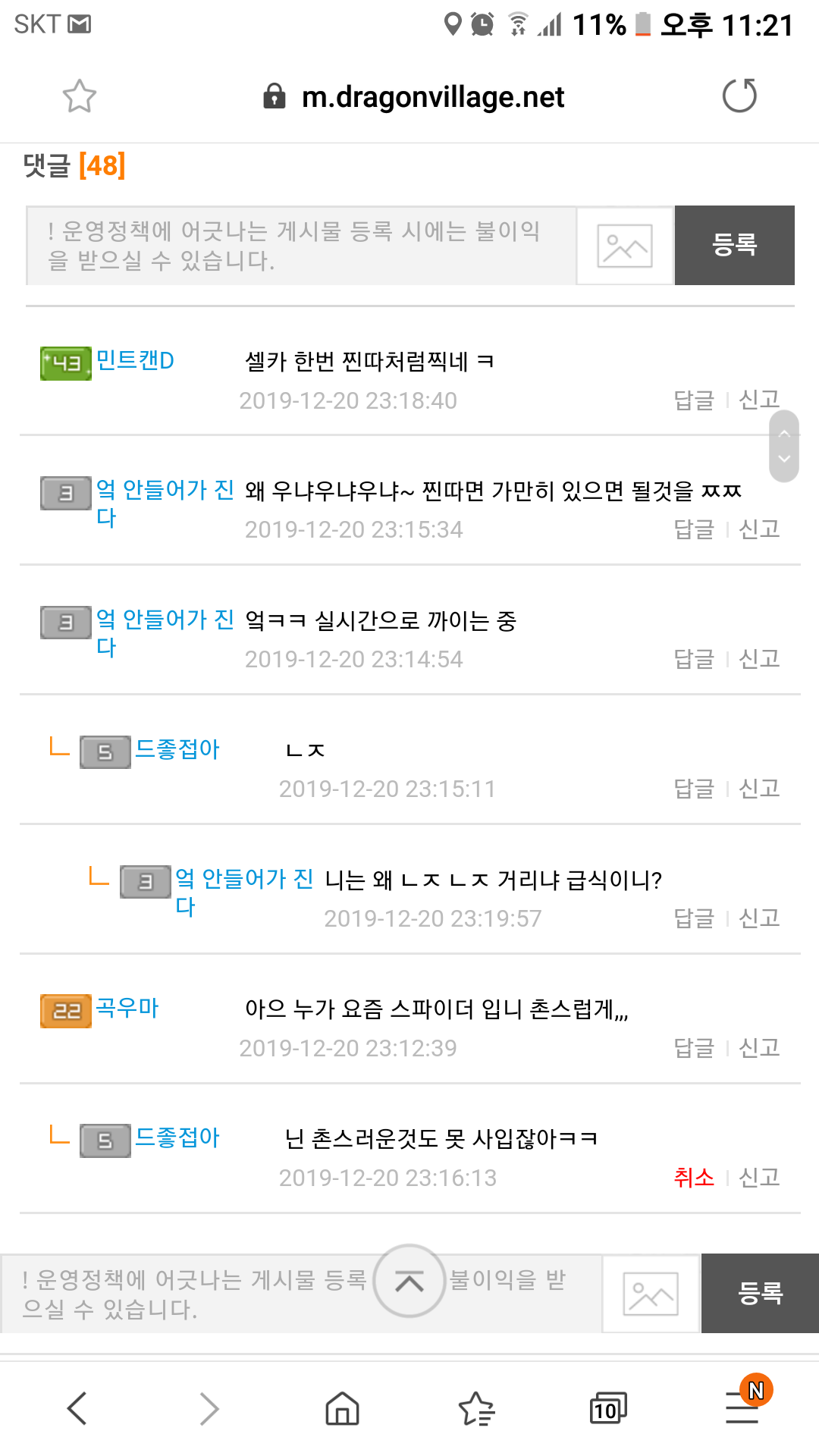Focus the top comment input field
Viewport: 819px width, 1456px height.
pos(301,246)
